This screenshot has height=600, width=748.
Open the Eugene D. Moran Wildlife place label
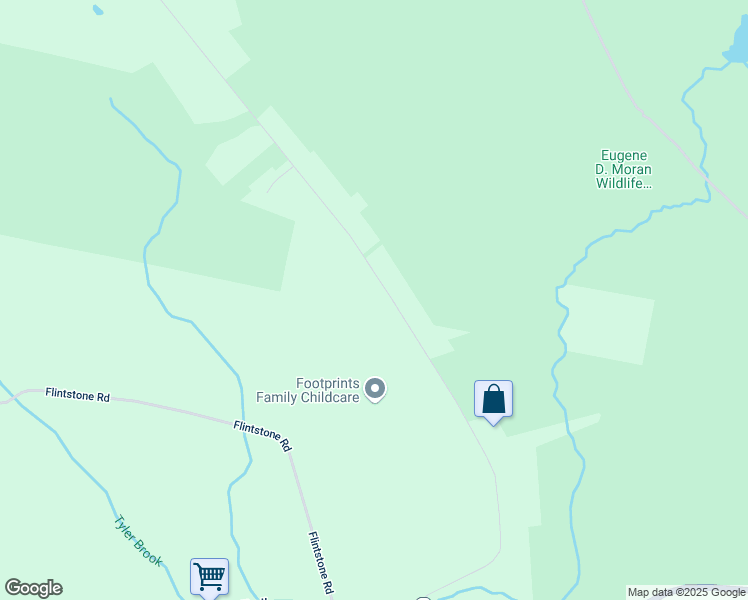[625, 170]
